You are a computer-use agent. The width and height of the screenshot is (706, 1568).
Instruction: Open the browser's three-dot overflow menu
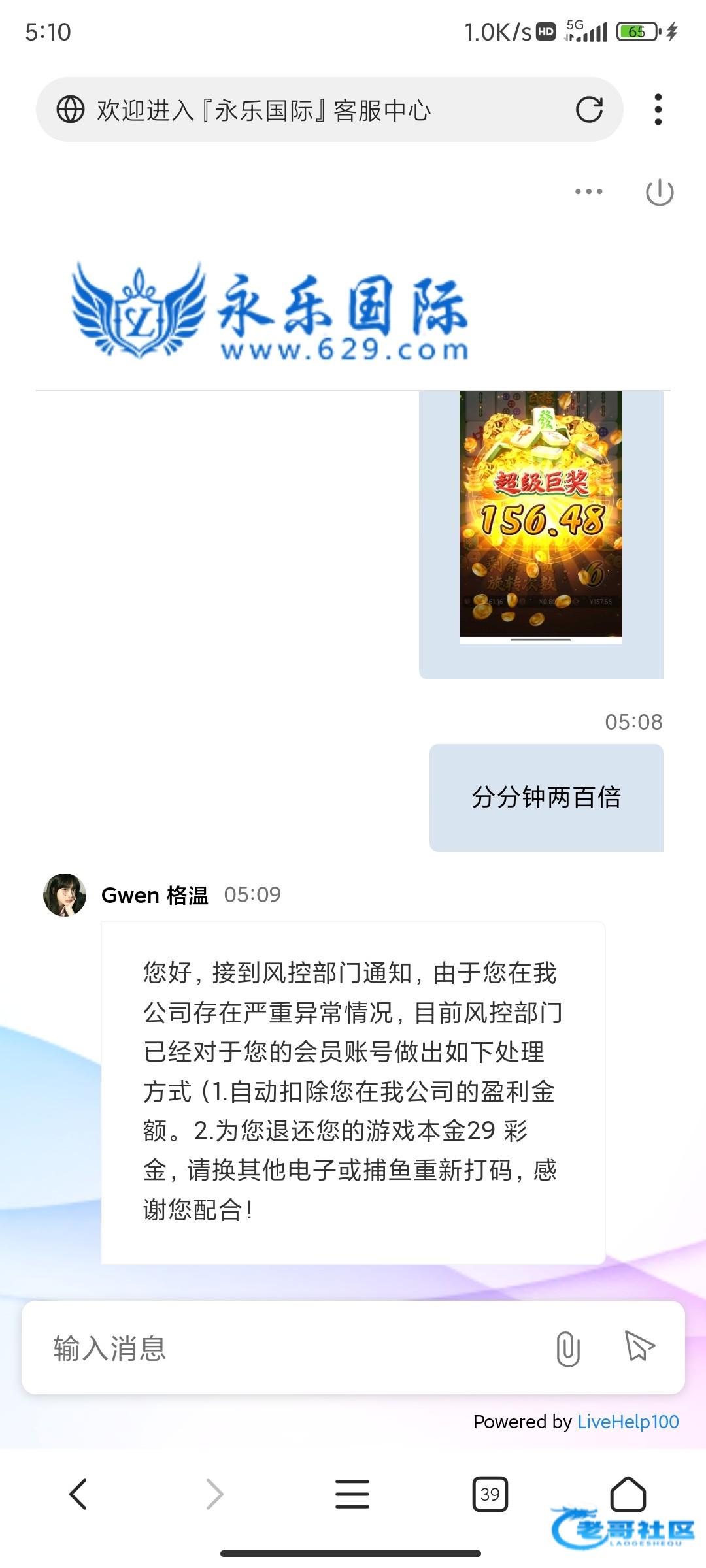(658, 110)
